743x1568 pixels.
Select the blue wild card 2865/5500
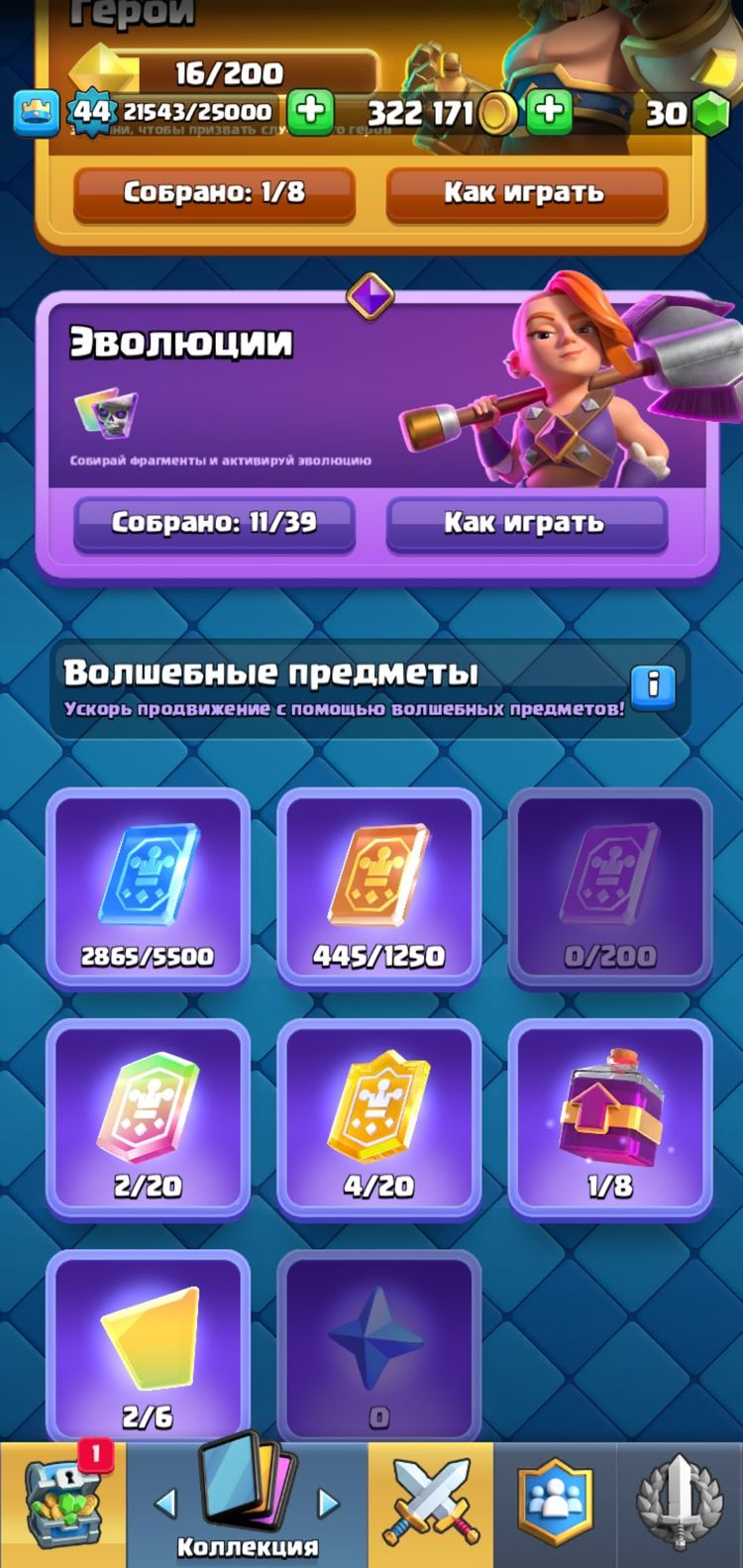pyautogui.click(x=148, y=889)
